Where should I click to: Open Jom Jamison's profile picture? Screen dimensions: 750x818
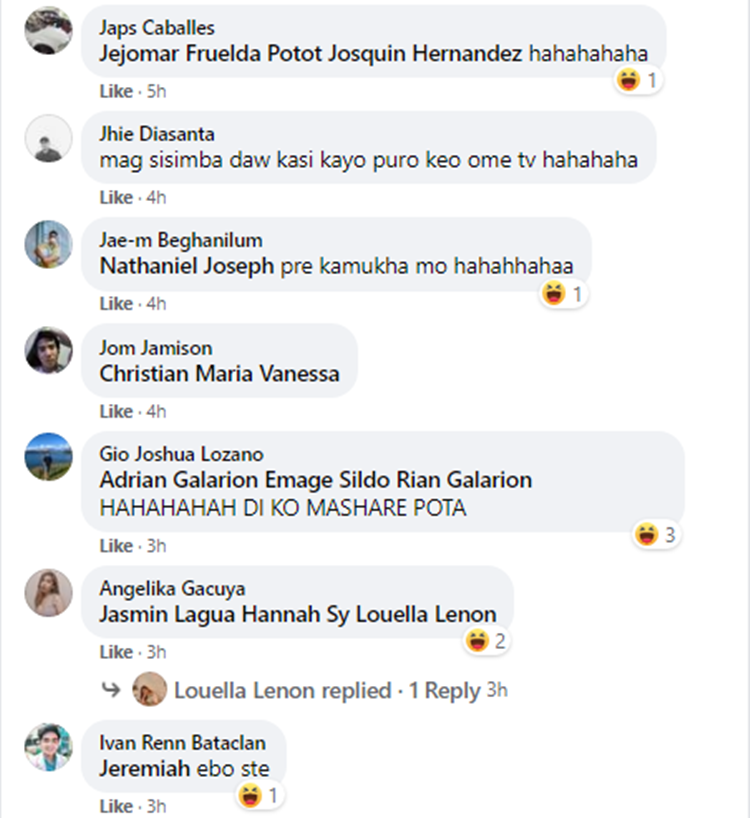(x=48, y=350)
